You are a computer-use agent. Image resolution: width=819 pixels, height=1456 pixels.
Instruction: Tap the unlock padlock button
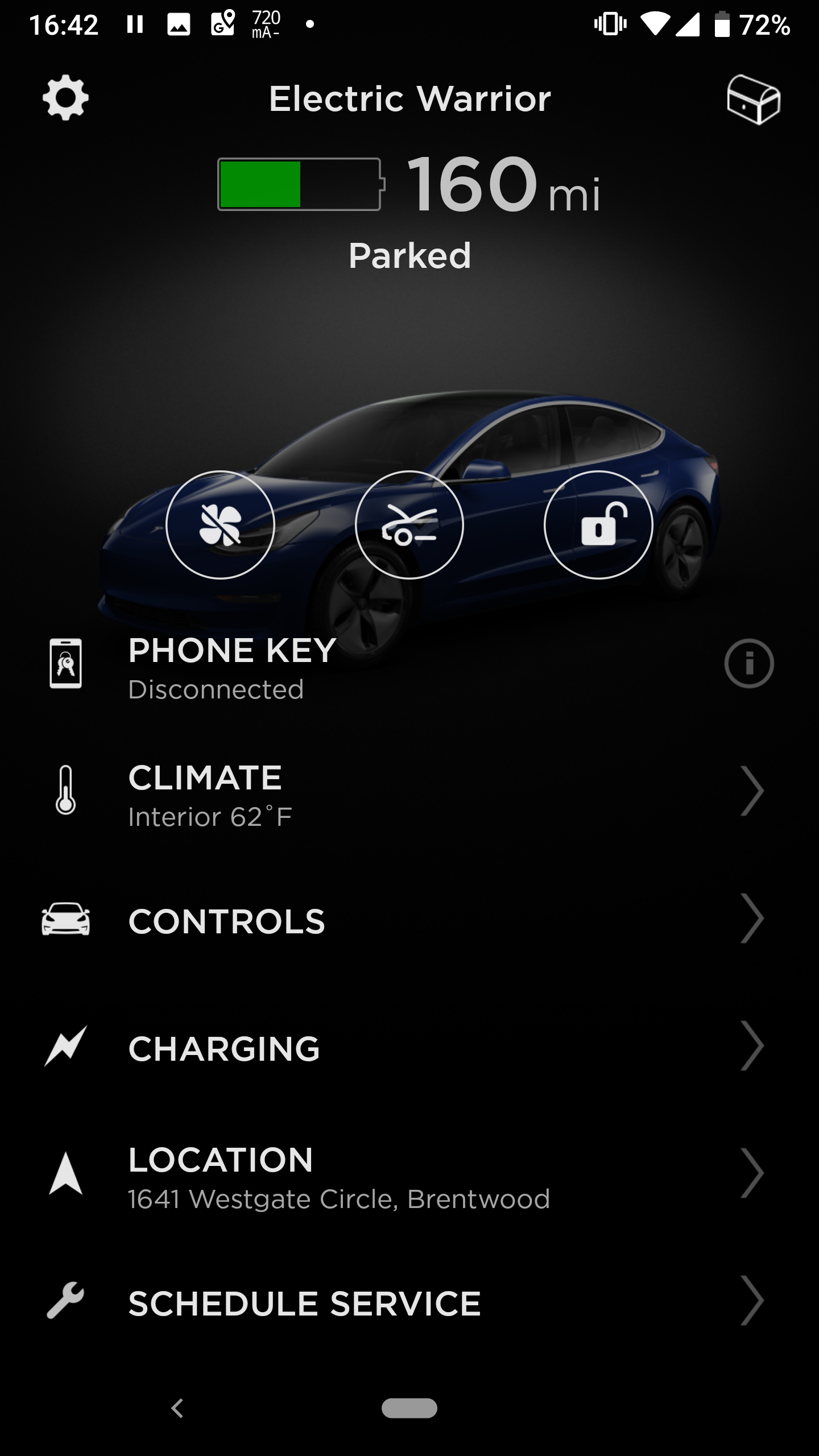598,524
